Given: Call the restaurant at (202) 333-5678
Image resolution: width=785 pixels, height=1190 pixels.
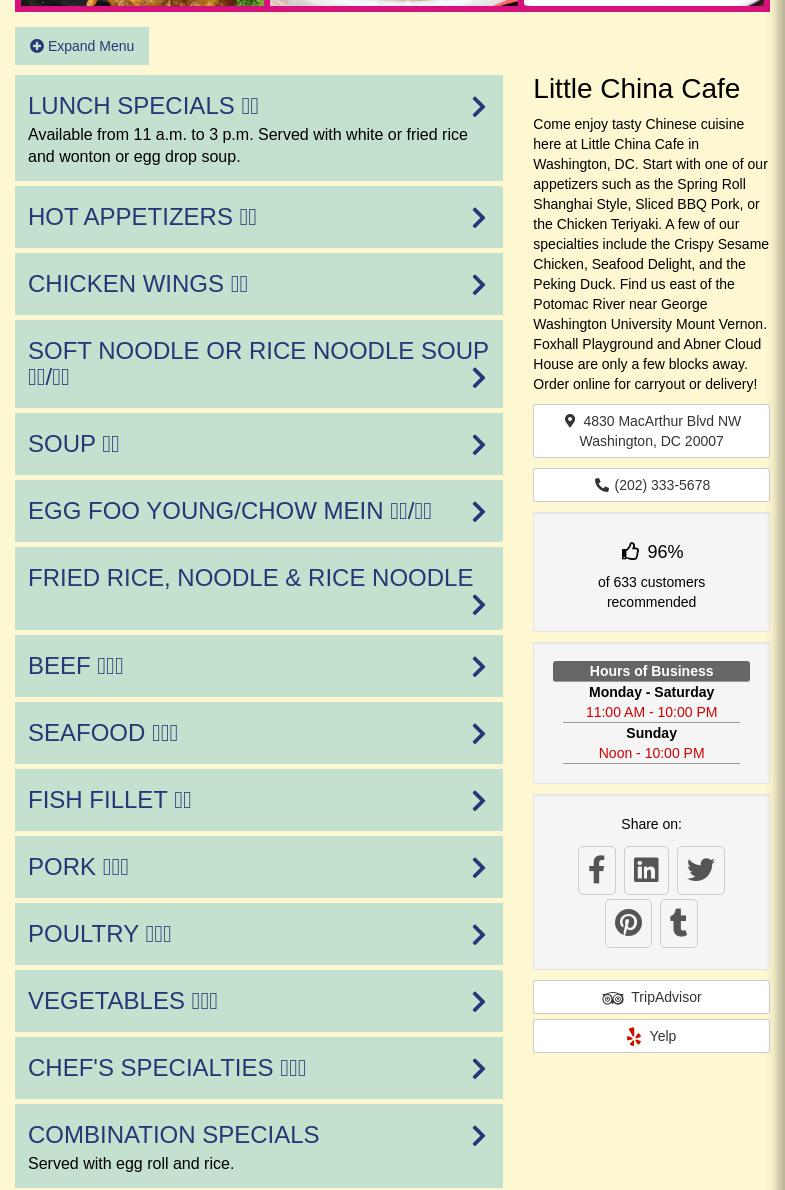Looking at the screenshot, I should (x=651, y=485).
